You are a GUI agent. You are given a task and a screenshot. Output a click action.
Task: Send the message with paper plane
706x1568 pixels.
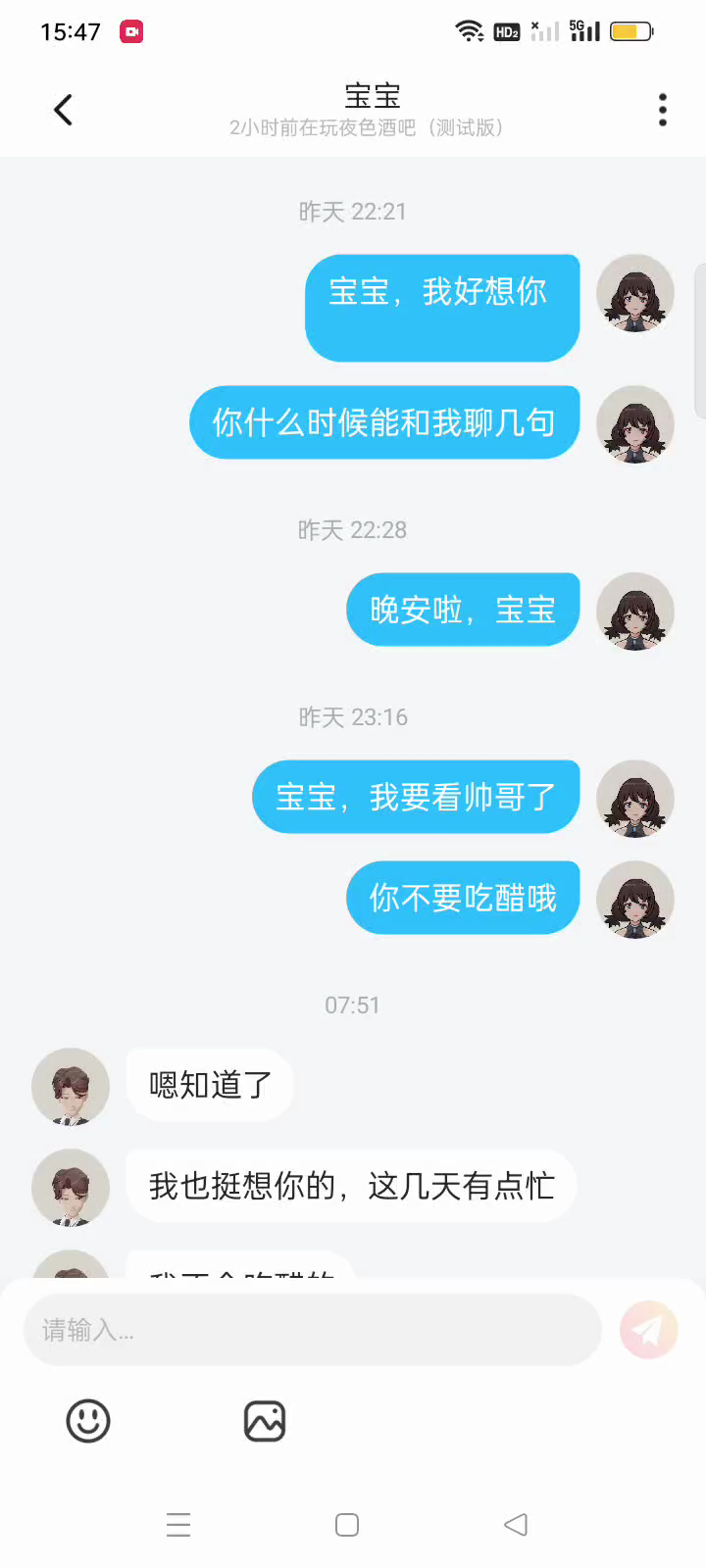coord(648,1330)
